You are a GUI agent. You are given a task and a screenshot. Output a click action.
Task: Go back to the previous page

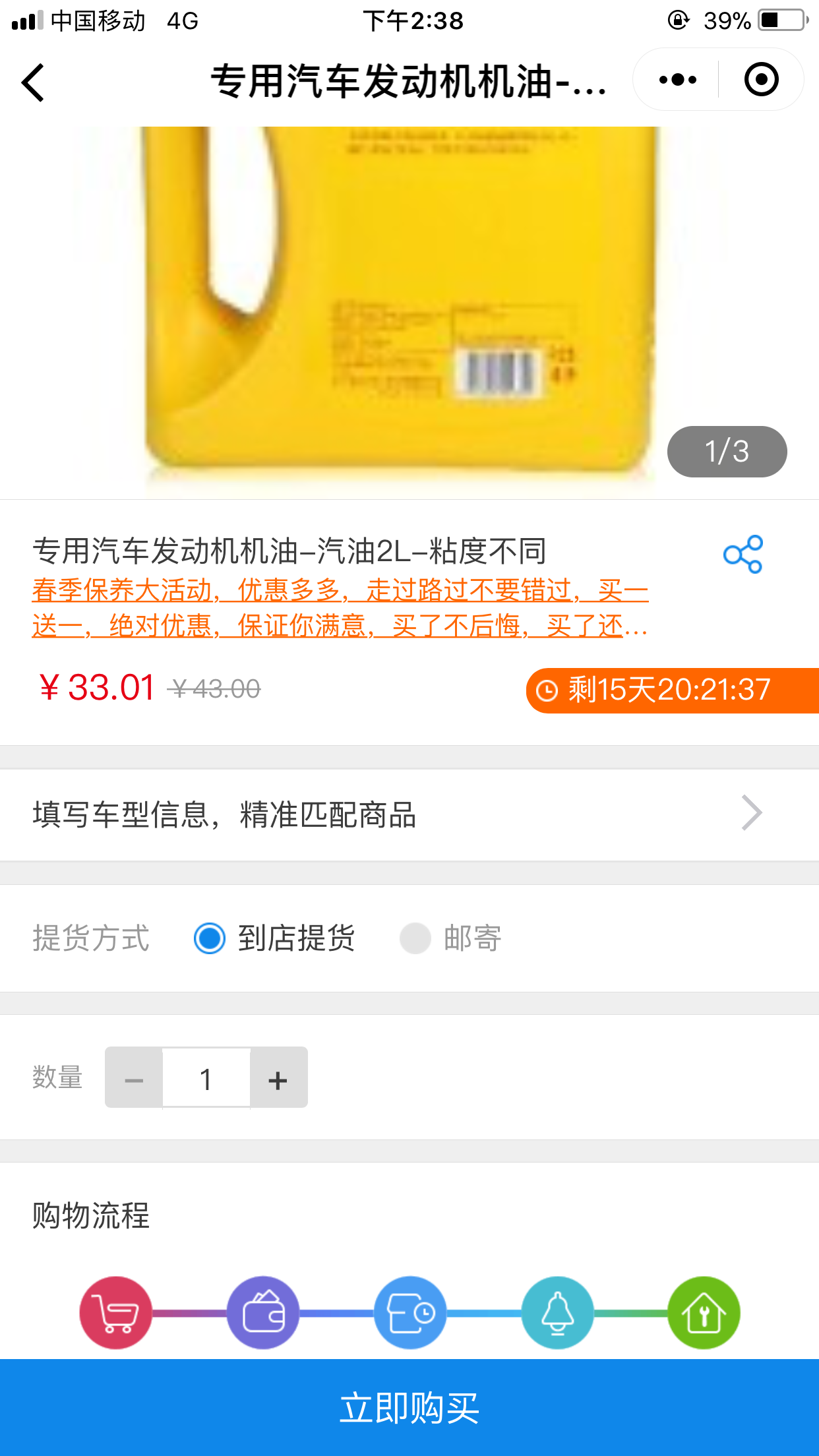(33, 82)
